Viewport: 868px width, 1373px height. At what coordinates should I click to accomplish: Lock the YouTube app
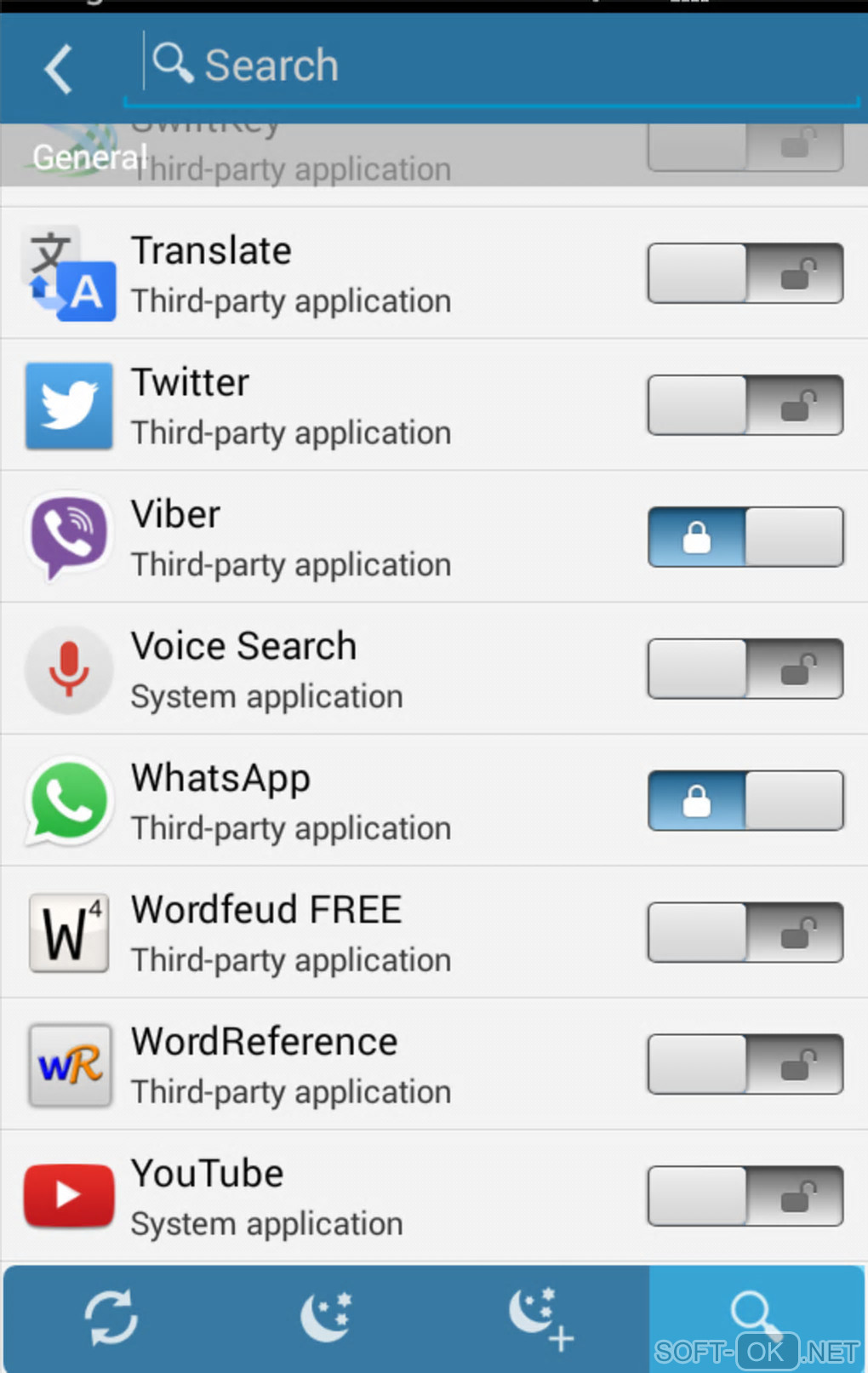pyautogui.click(x=745, y=1196)
